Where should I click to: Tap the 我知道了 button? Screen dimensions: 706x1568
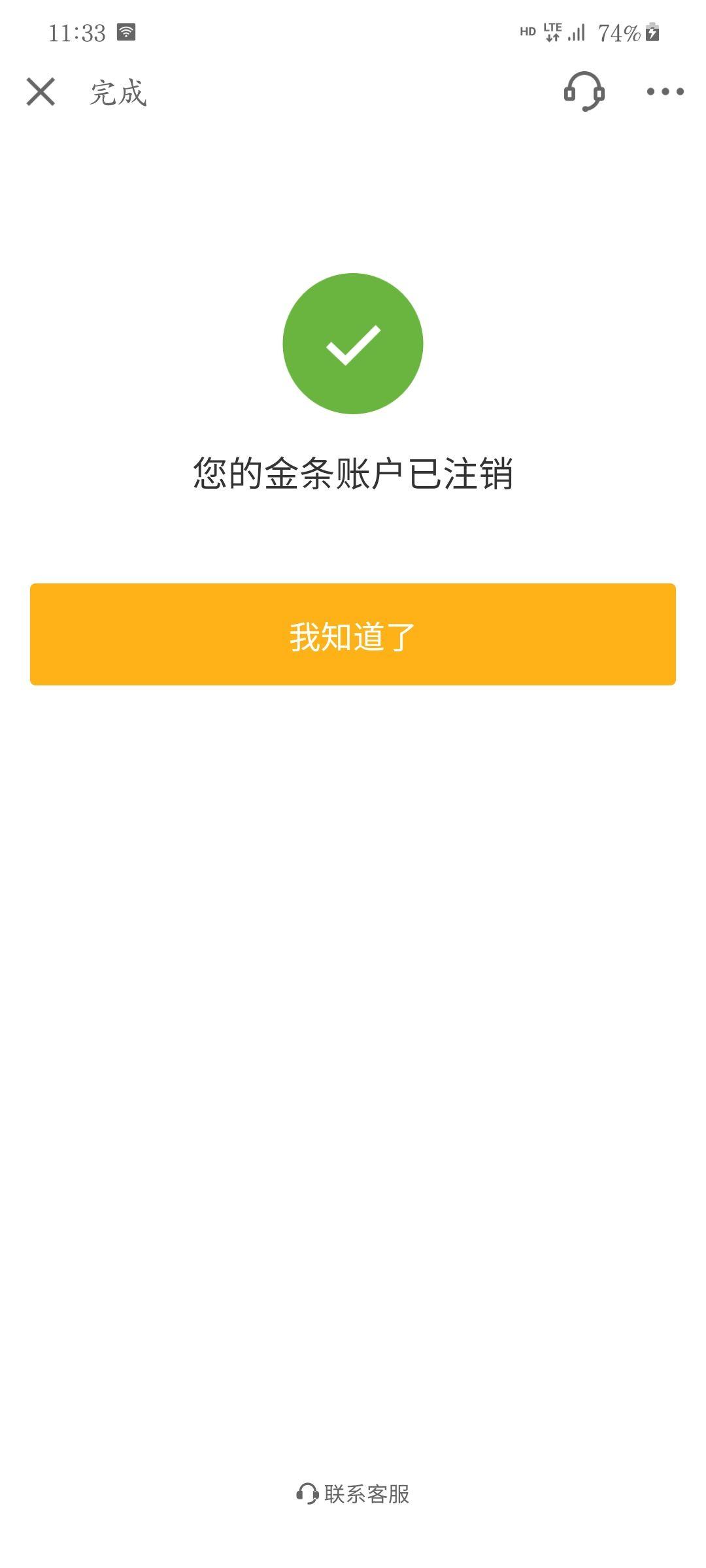point(353,634)
